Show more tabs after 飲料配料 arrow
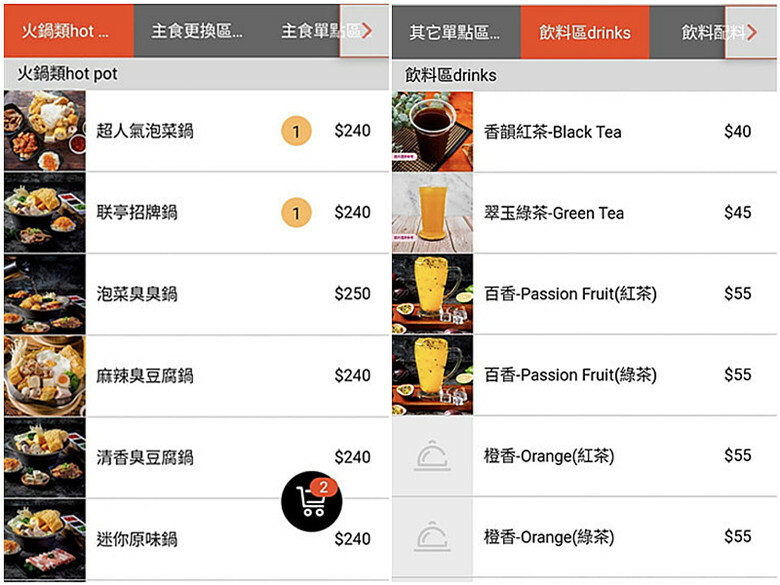The height and width of the screenshot is (585, 780). [751, 33]
